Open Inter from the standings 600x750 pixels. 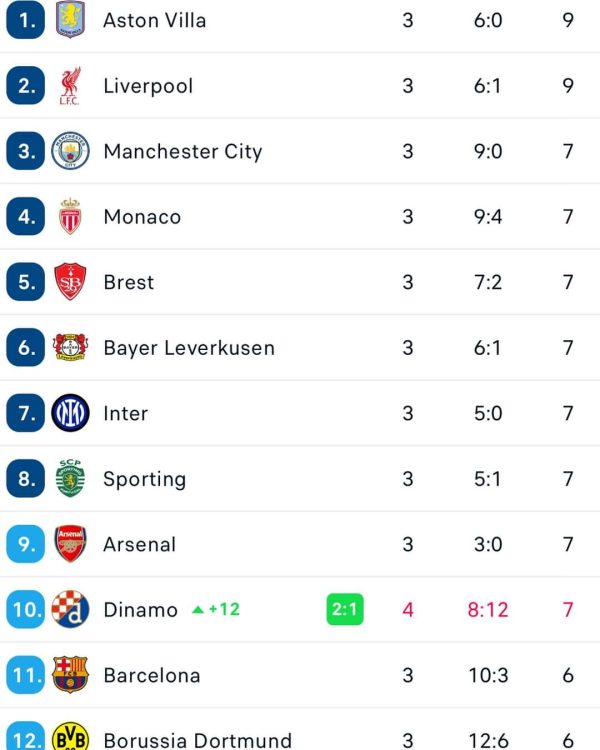(126, 414)
